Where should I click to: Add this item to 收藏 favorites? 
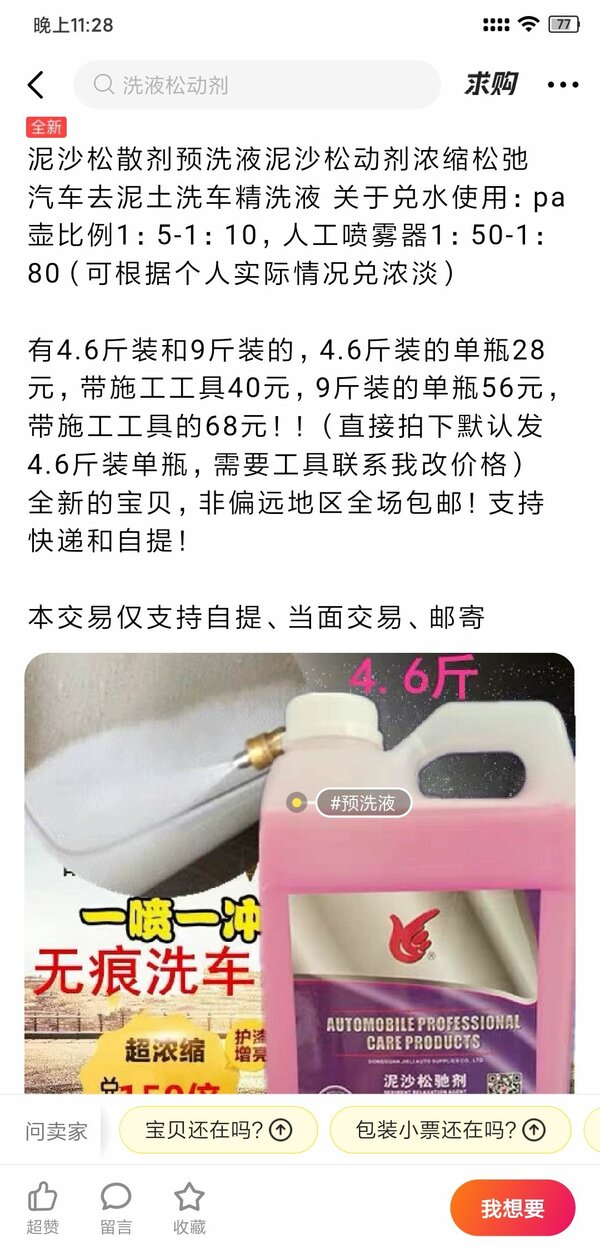pyautogui.click(x=189, y=1207)
